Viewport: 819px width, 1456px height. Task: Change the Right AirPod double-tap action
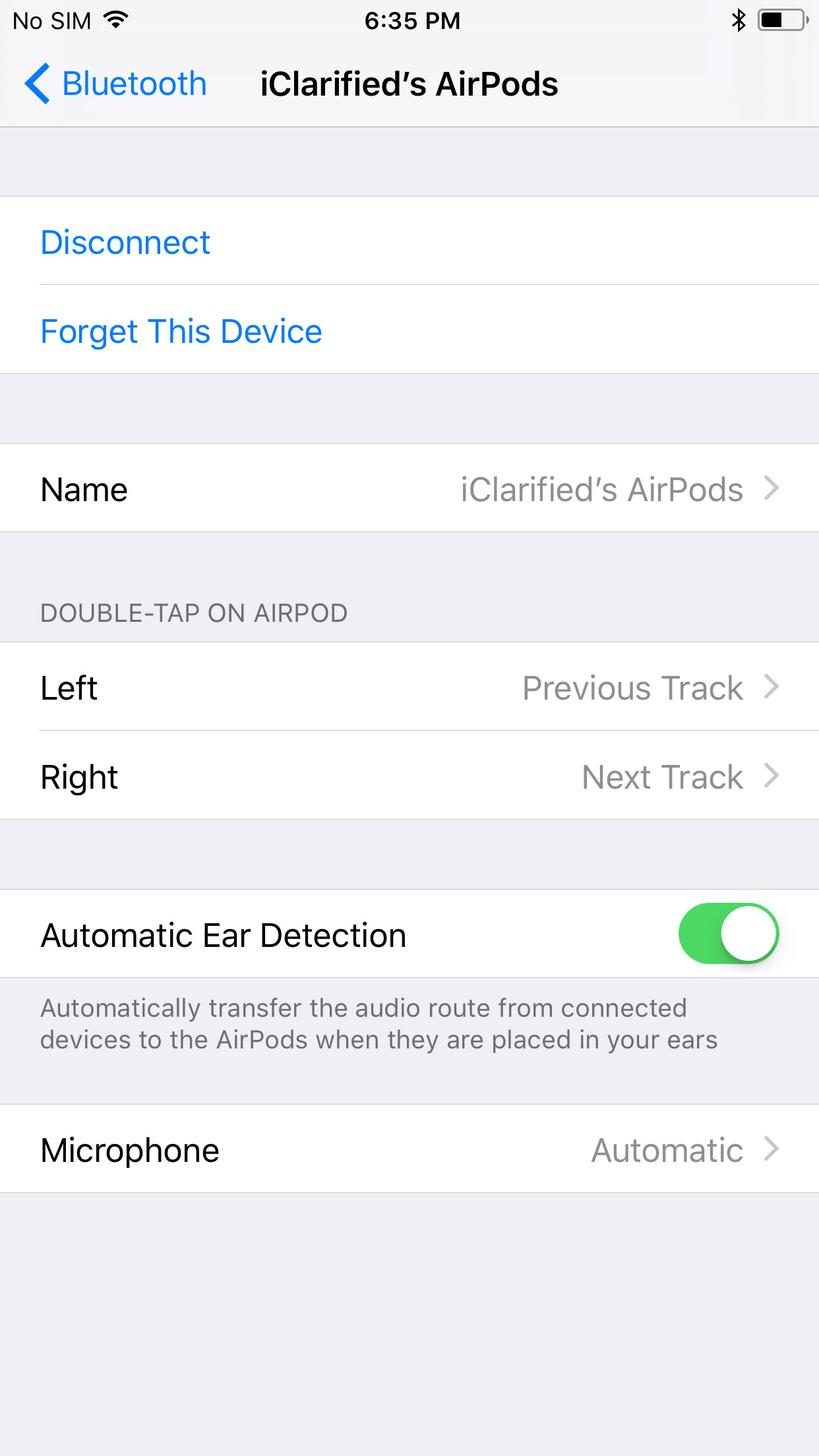(409, 776)
